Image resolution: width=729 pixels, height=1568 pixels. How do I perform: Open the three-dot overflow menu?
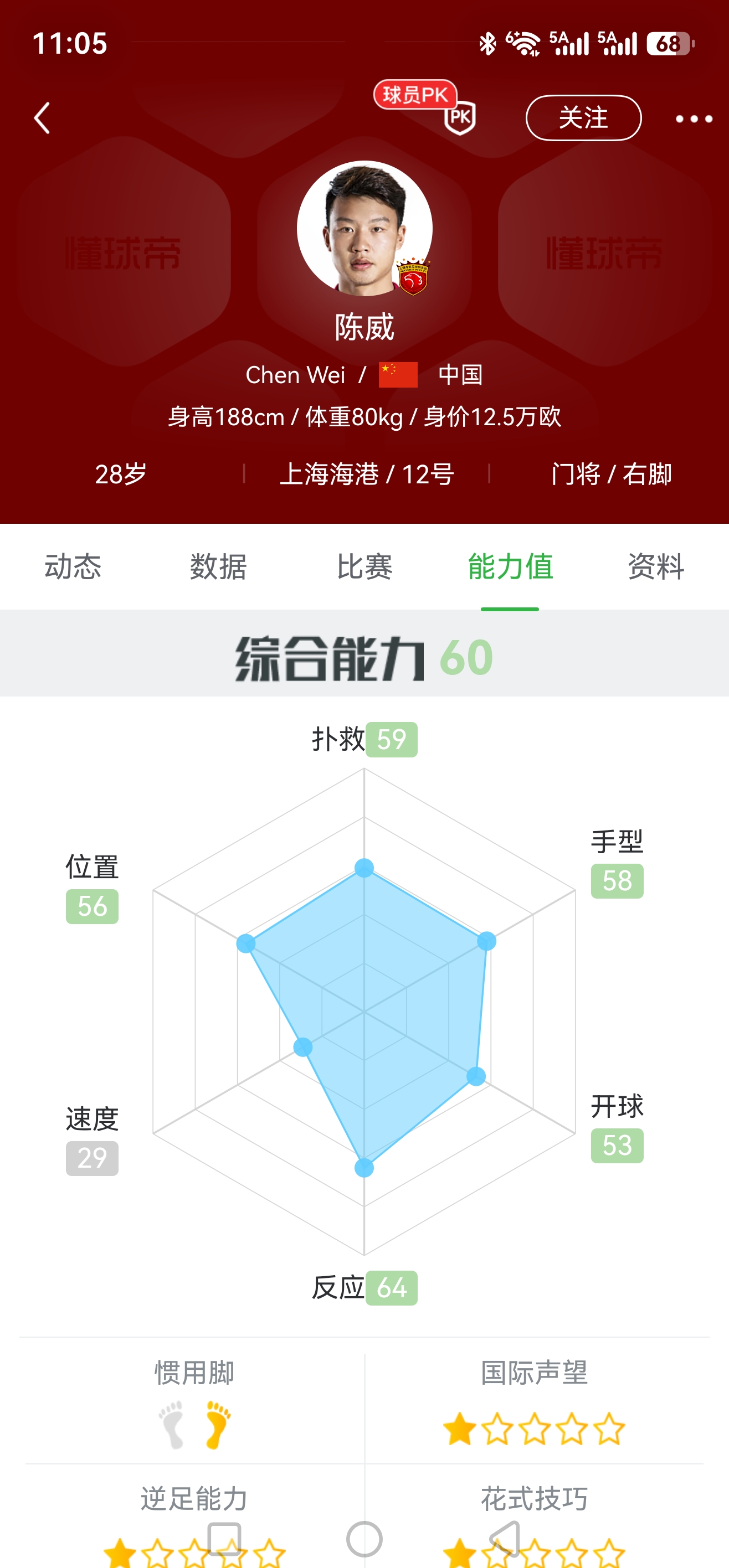point(694,118)
